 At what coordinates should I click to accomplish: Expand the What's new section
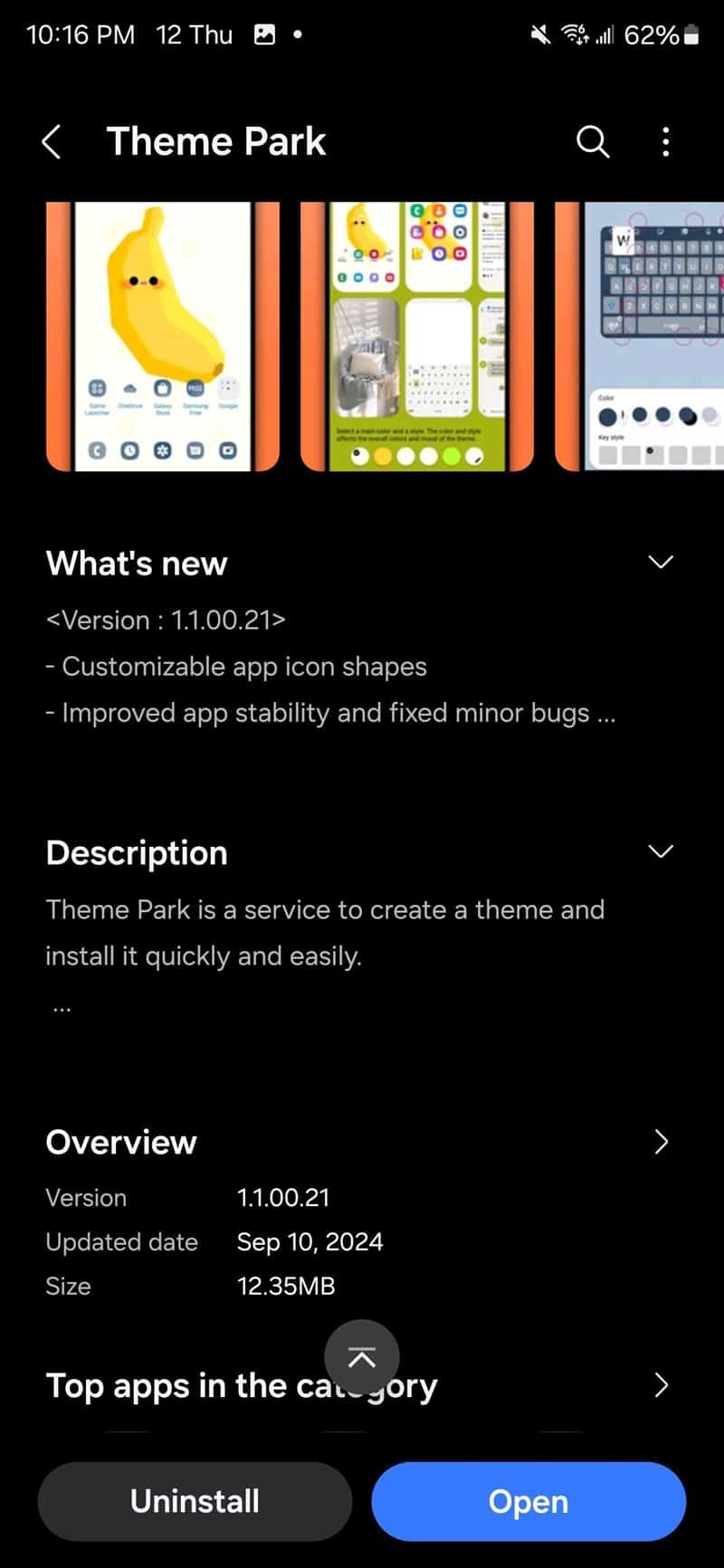[x=662, y=562]
